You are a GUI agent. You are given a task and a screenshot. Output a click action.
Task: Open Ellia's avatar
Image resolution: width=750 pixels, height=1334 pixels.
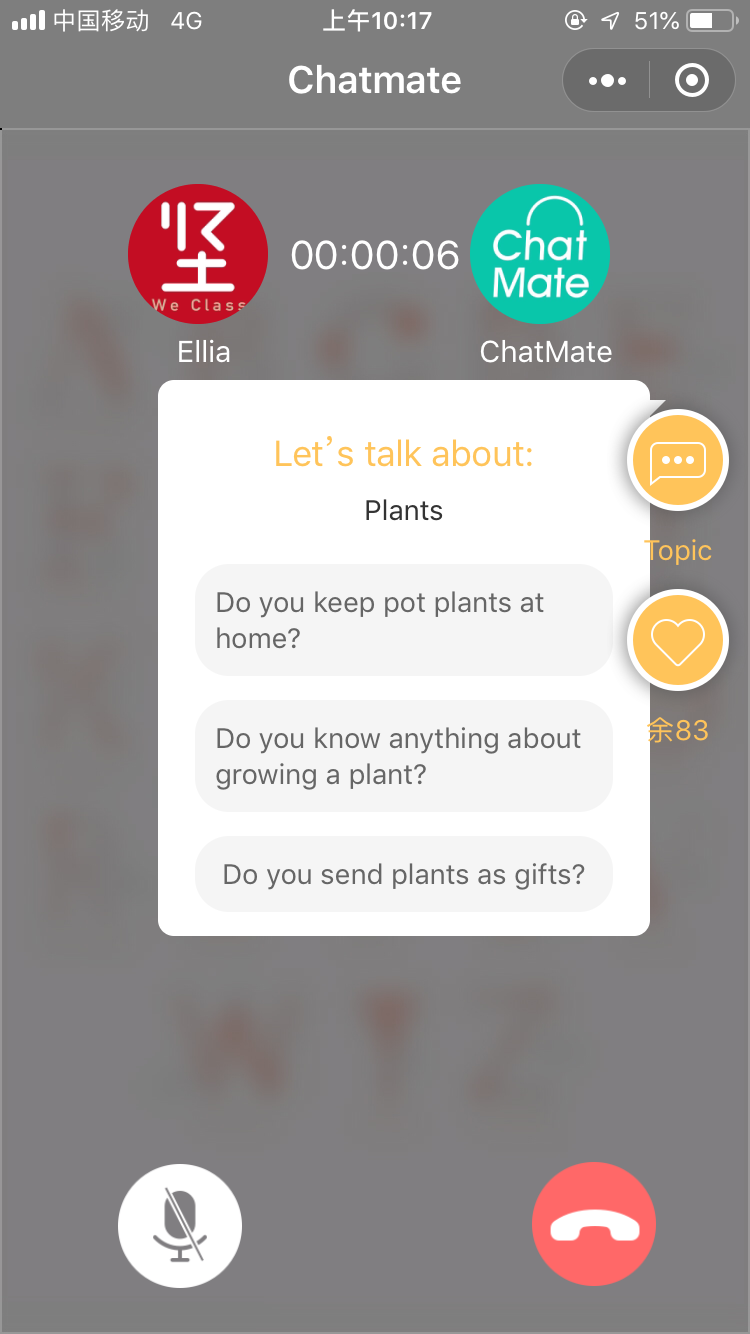198,254
